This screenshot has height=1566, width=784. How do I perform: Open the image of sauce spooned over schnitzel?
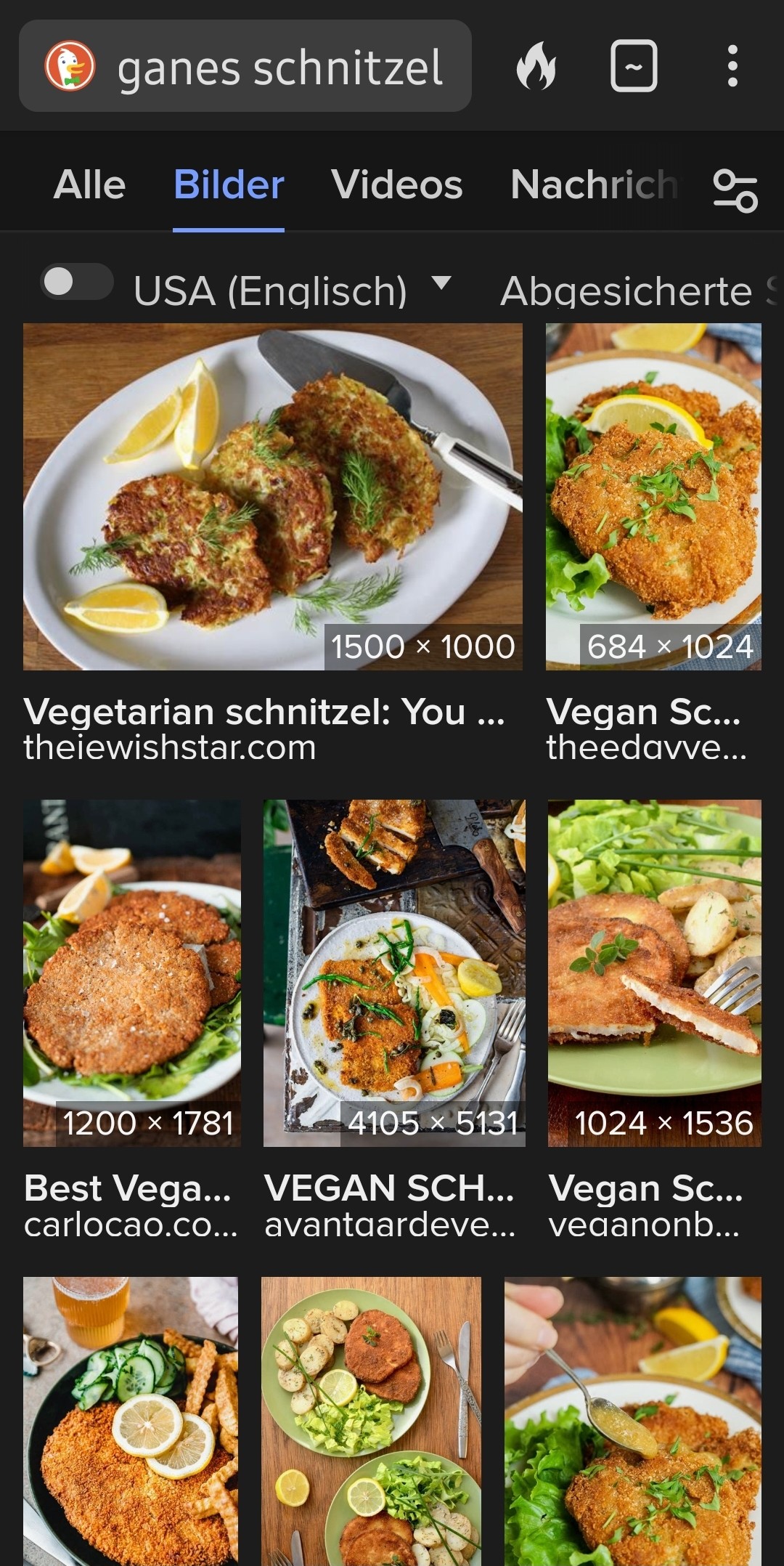coord(633,1420)
